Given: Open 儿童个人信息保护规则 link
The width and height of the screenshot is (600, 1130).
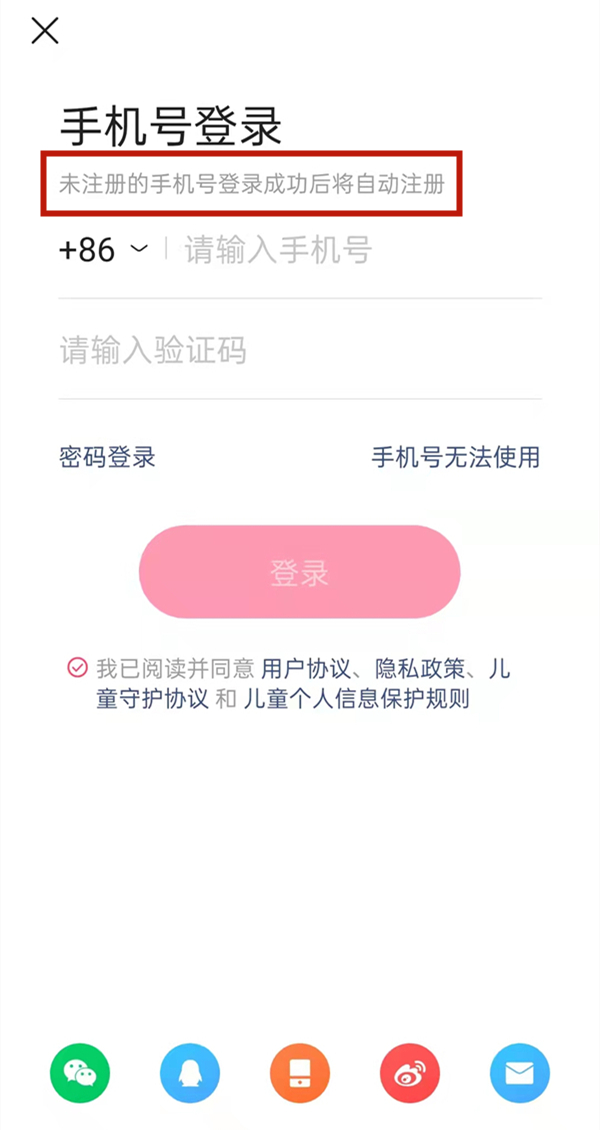Looking at the screenshot, I should [356, 699].
